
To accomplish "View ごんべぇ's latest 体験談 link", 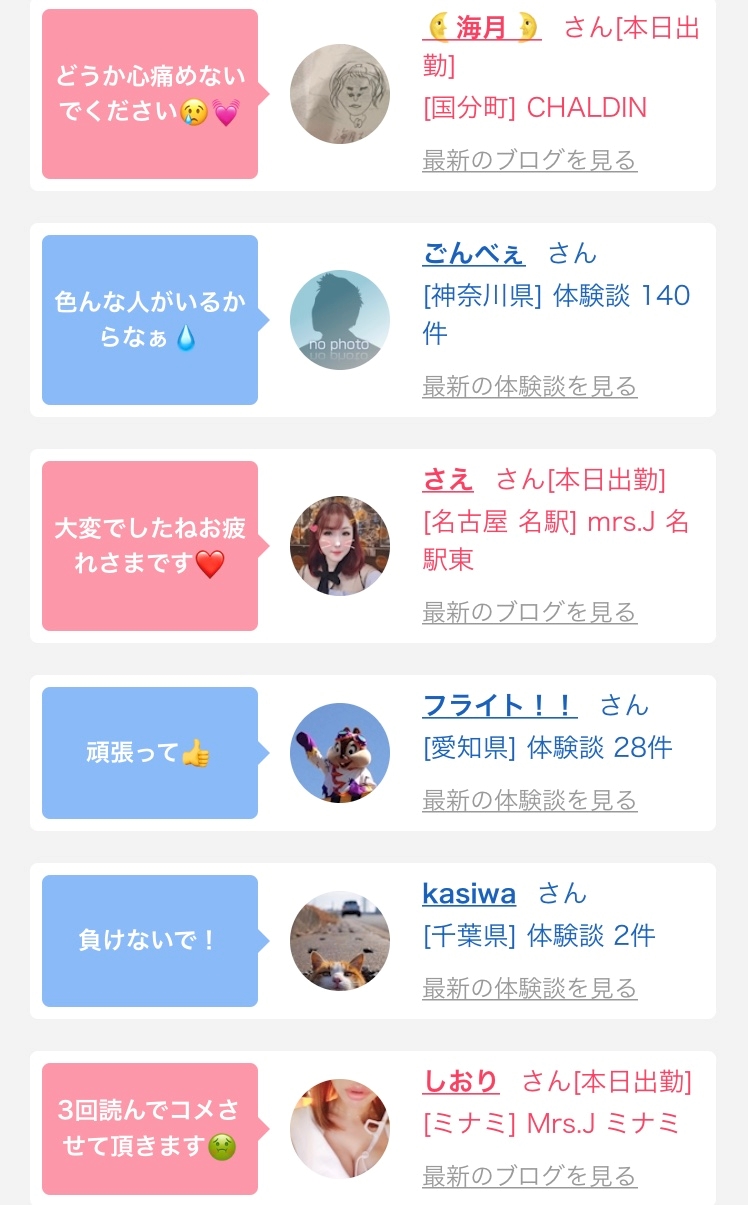I will (530, 386).
